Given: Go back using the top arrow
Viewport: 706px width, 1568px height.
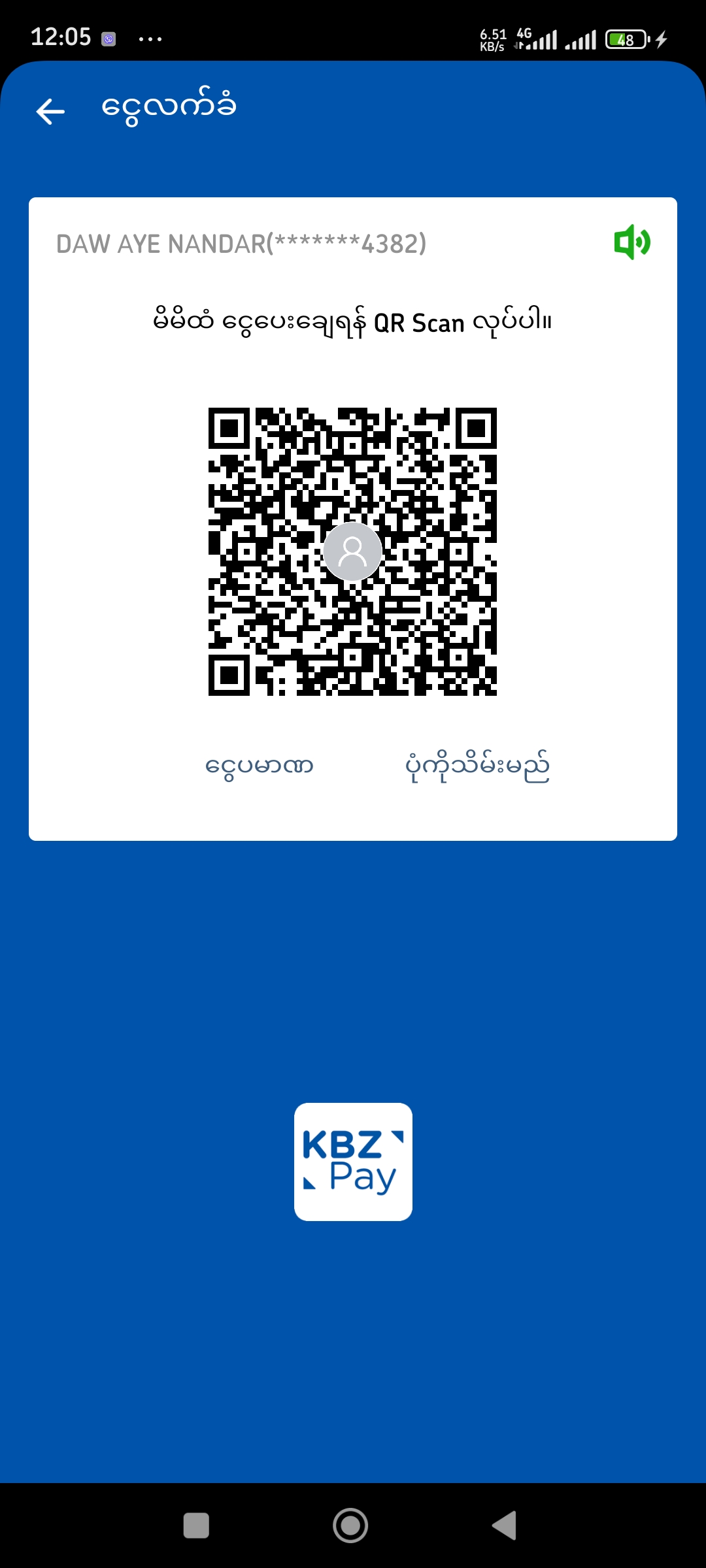Looking at the screenshot, I should [x=50, y=111].
